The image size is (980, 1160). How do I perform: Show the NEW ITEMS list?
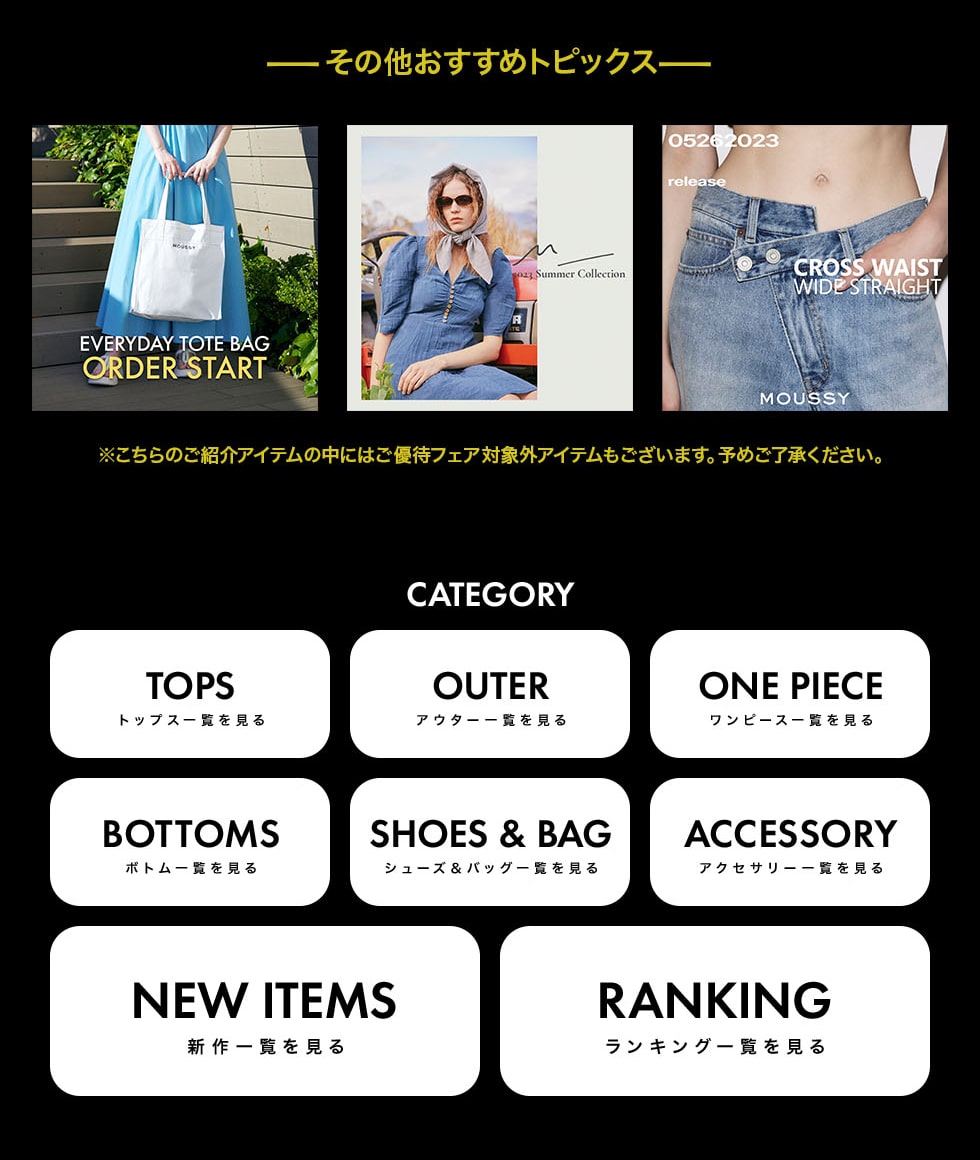pos(265,1011)
